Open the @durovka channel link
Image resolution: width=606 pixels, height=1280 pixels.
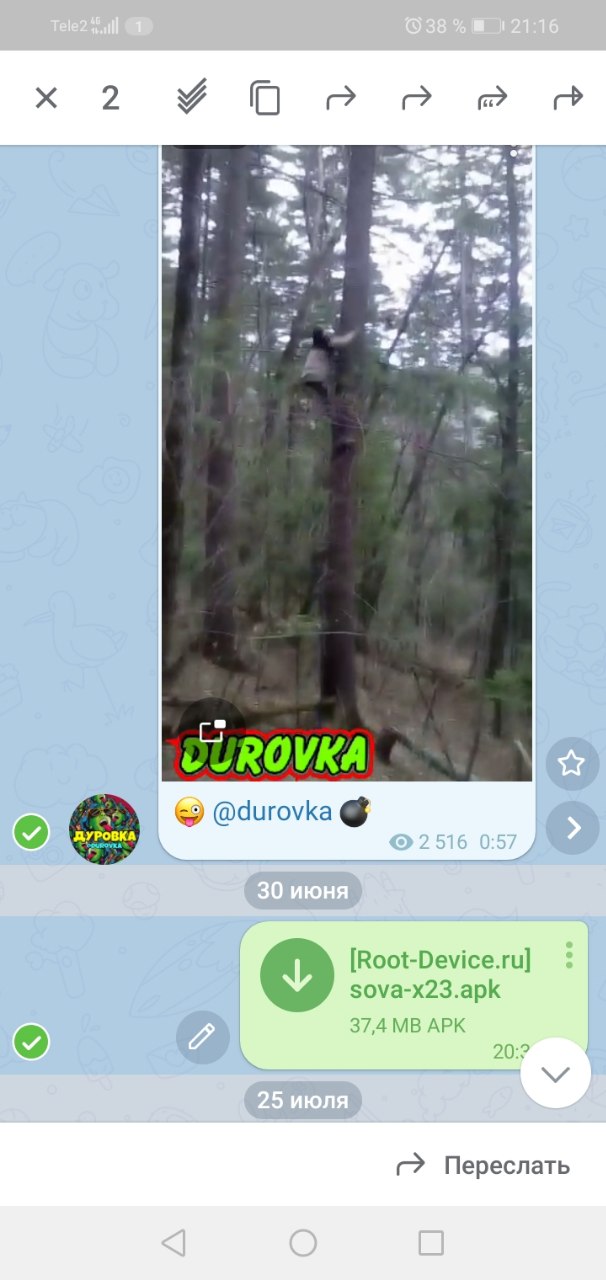tap(271, 812)
